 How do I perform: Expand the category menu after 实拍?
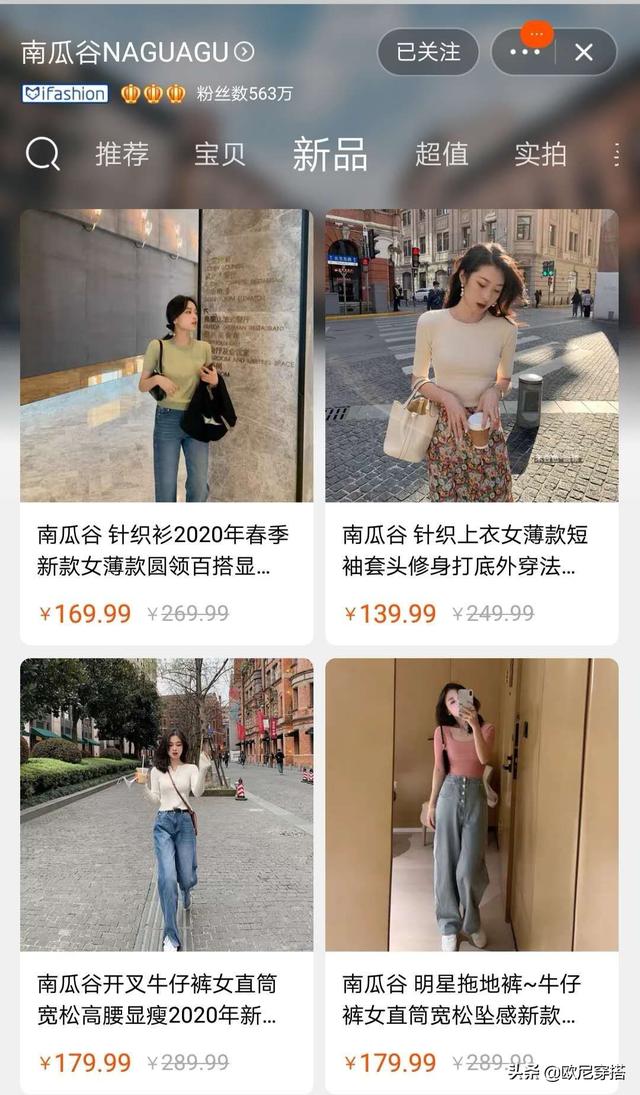tap(616, 154)
